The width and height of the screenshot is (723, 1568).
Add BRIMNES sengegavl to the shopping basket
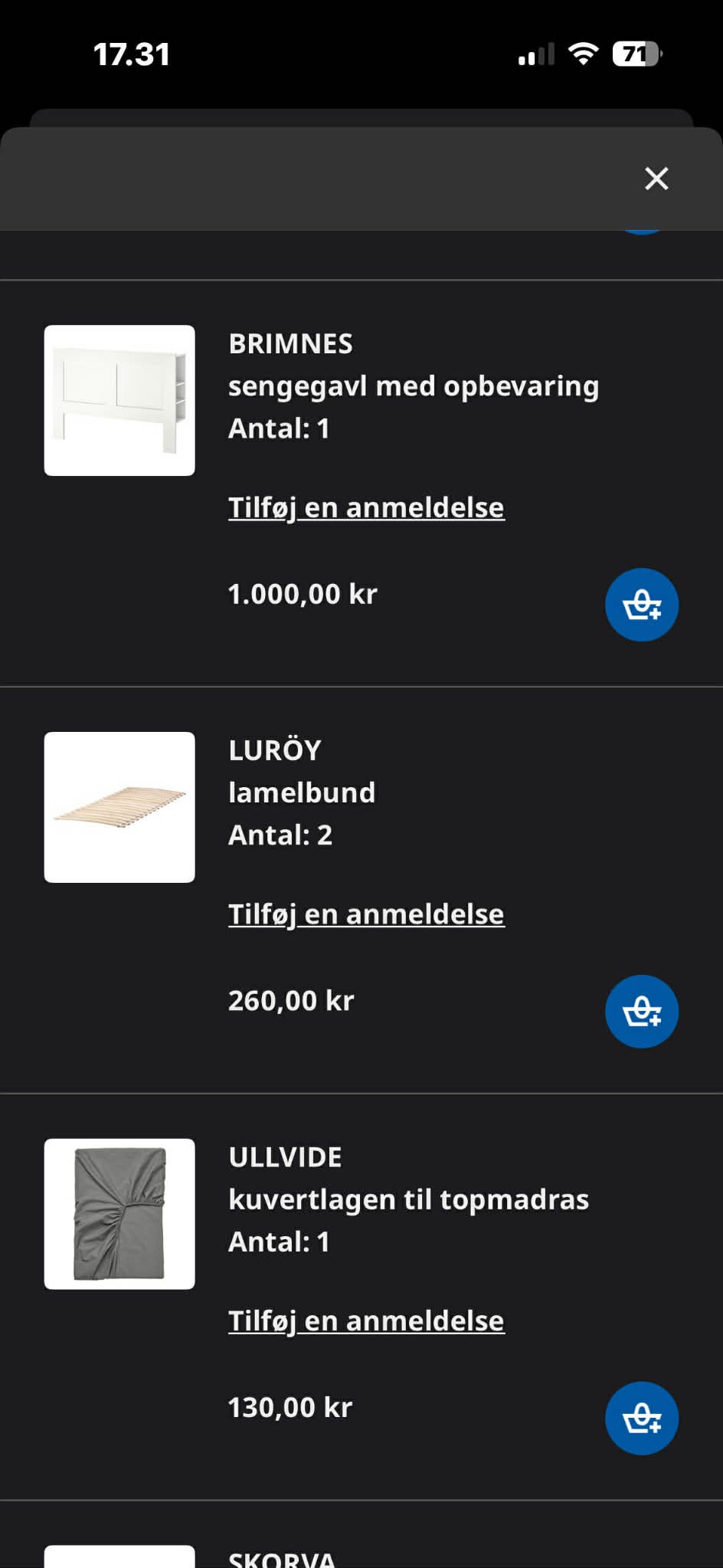(642, 605)
